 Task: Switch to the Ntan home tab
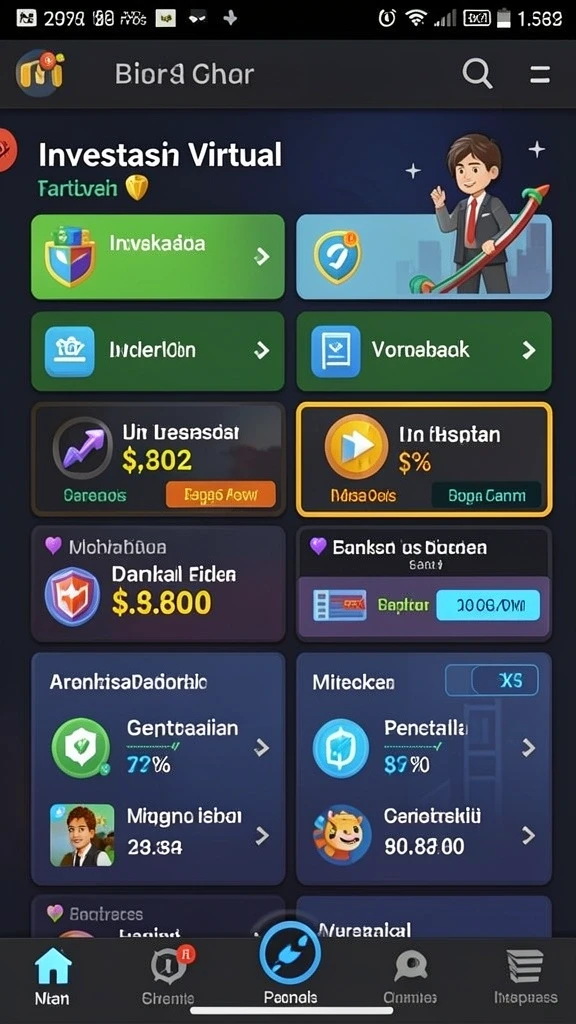[52, 976]
